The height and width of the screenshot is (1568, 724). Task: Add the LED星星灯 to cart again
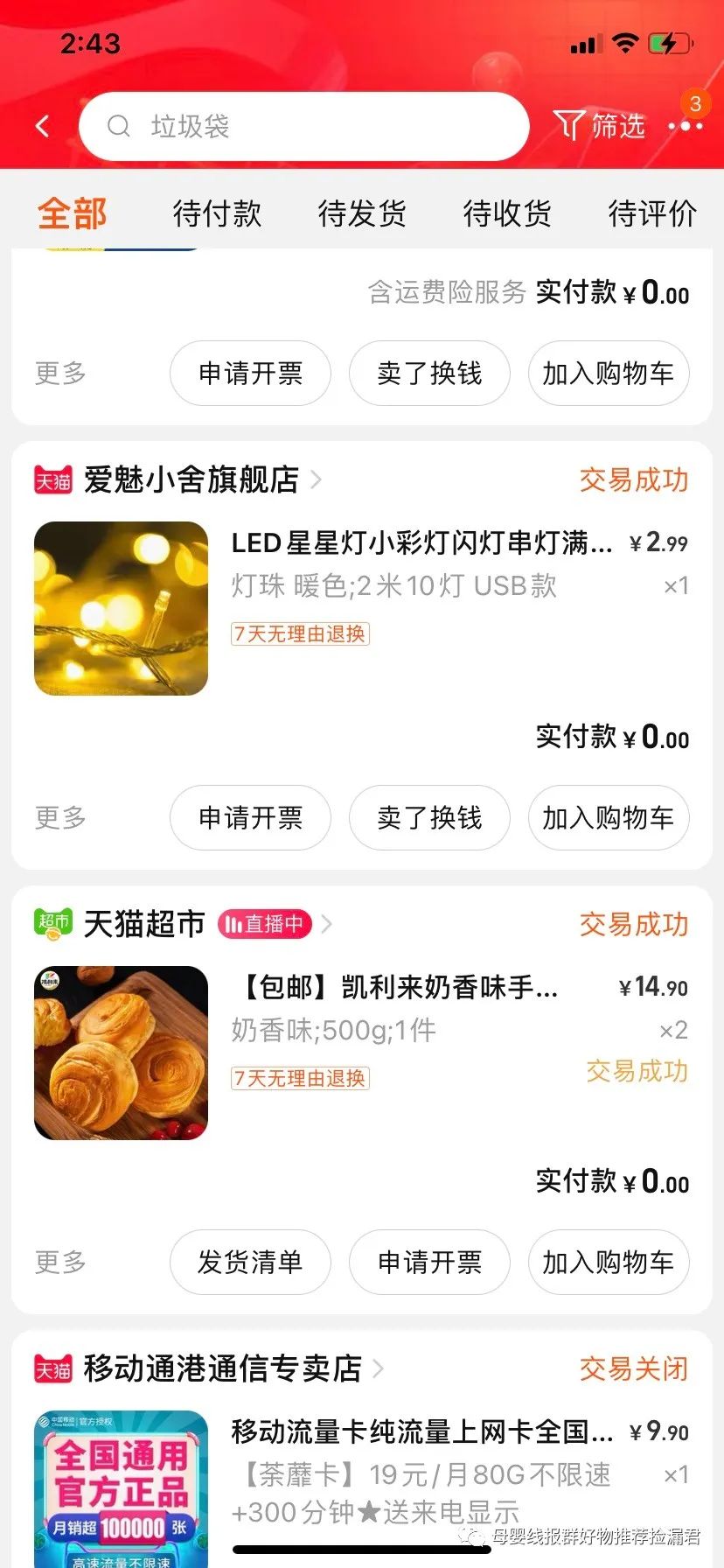coord(608,817)
